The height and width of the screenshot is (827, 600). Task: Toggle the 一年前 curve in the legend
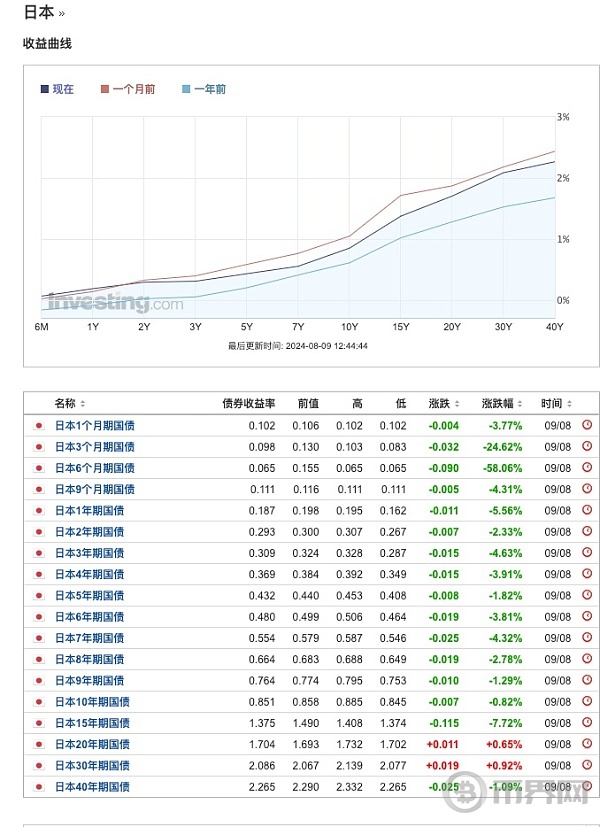[x=209, y=89]
